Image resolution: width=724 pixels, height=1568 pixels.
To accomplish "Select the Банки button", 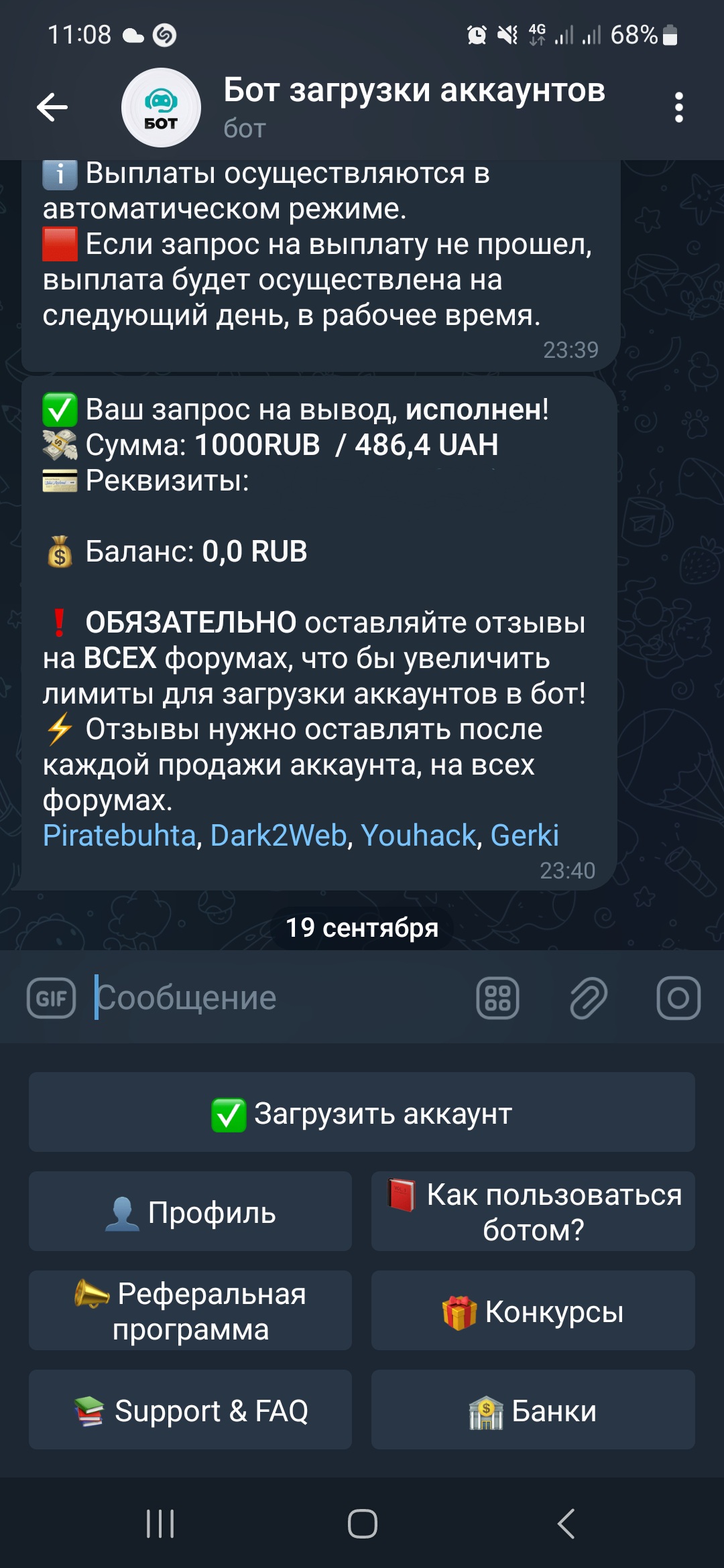I will coord(533,1410).
